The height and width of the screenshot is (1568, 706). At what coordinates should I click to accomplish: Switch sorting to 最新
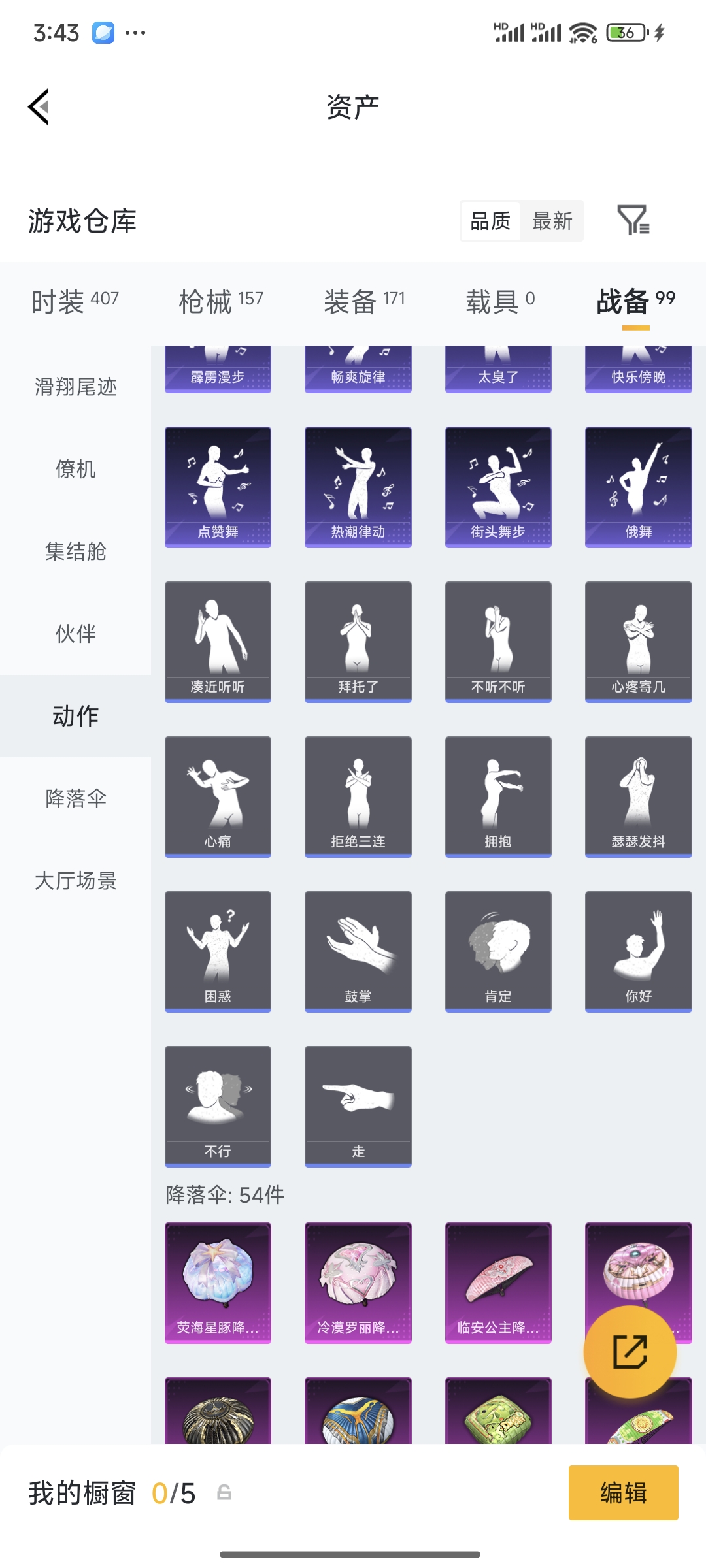click(x=552, y=221)
